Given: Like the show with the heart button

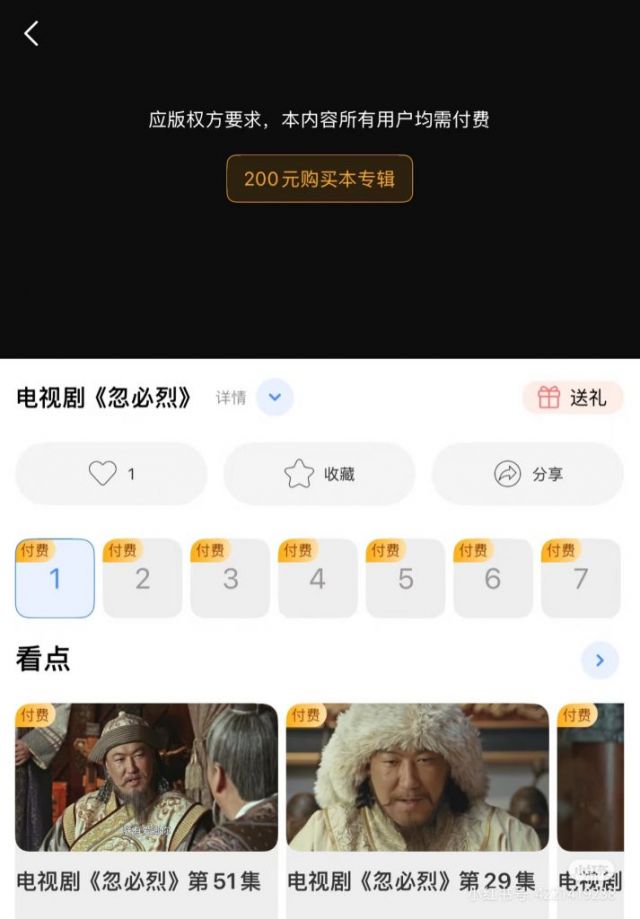Looking at the screenshot, I should (111, 473).
